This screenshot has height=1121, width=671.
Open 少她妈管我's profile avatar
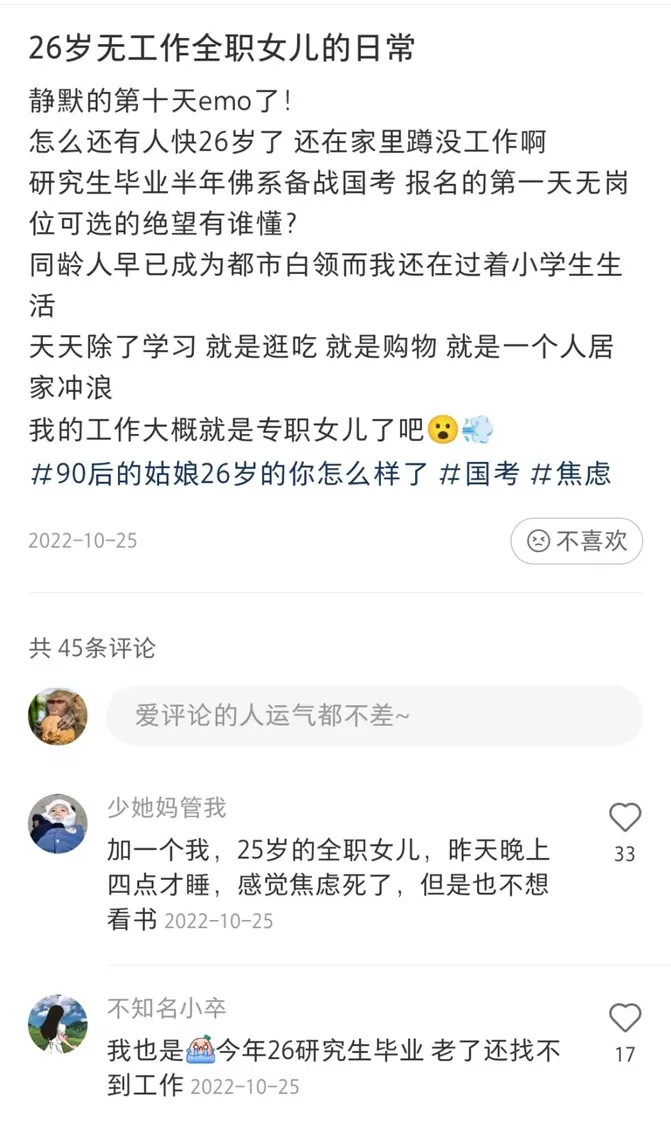coord(58,824)
